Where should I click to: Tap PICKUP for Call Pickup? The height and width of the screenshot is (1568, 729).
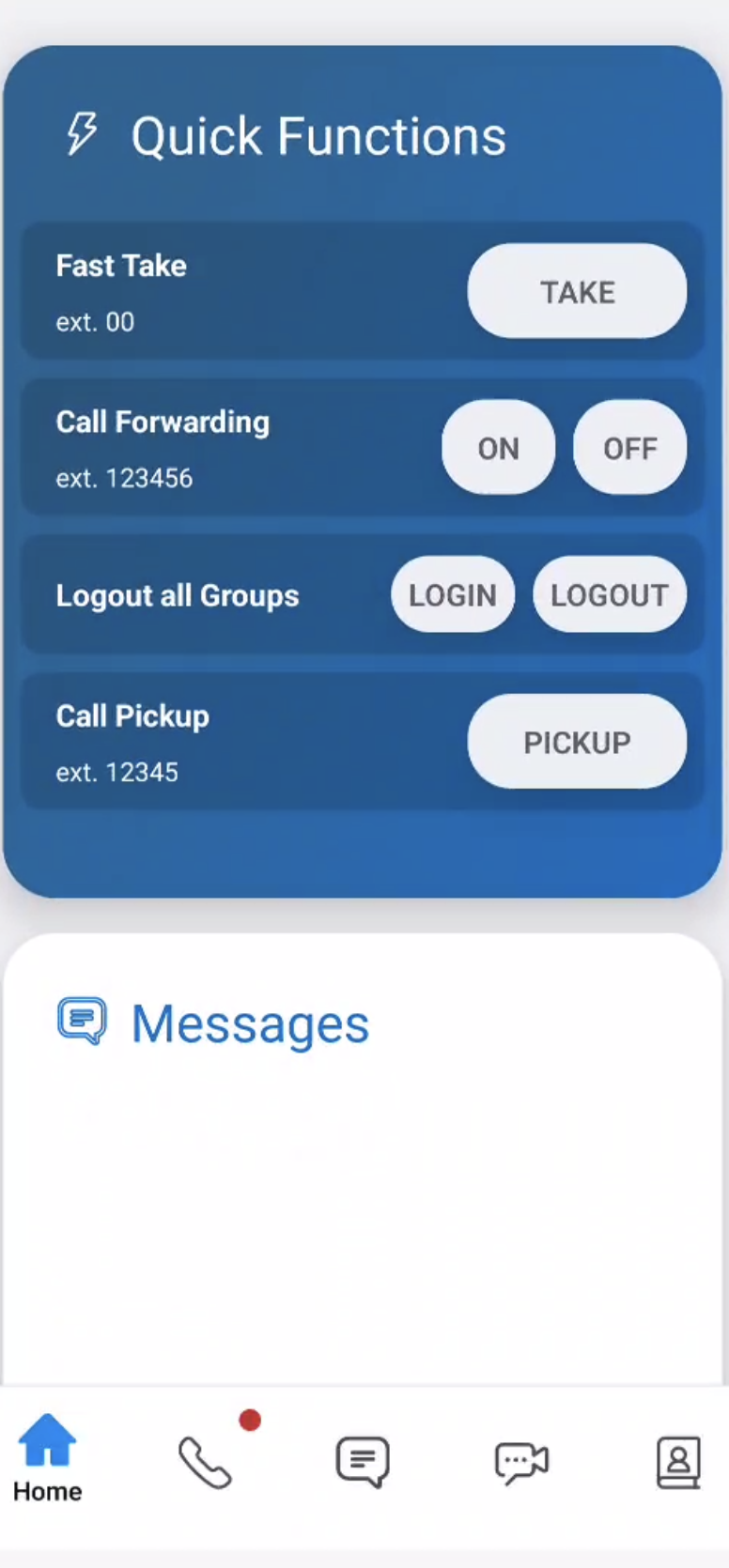(x=577, y=742)
